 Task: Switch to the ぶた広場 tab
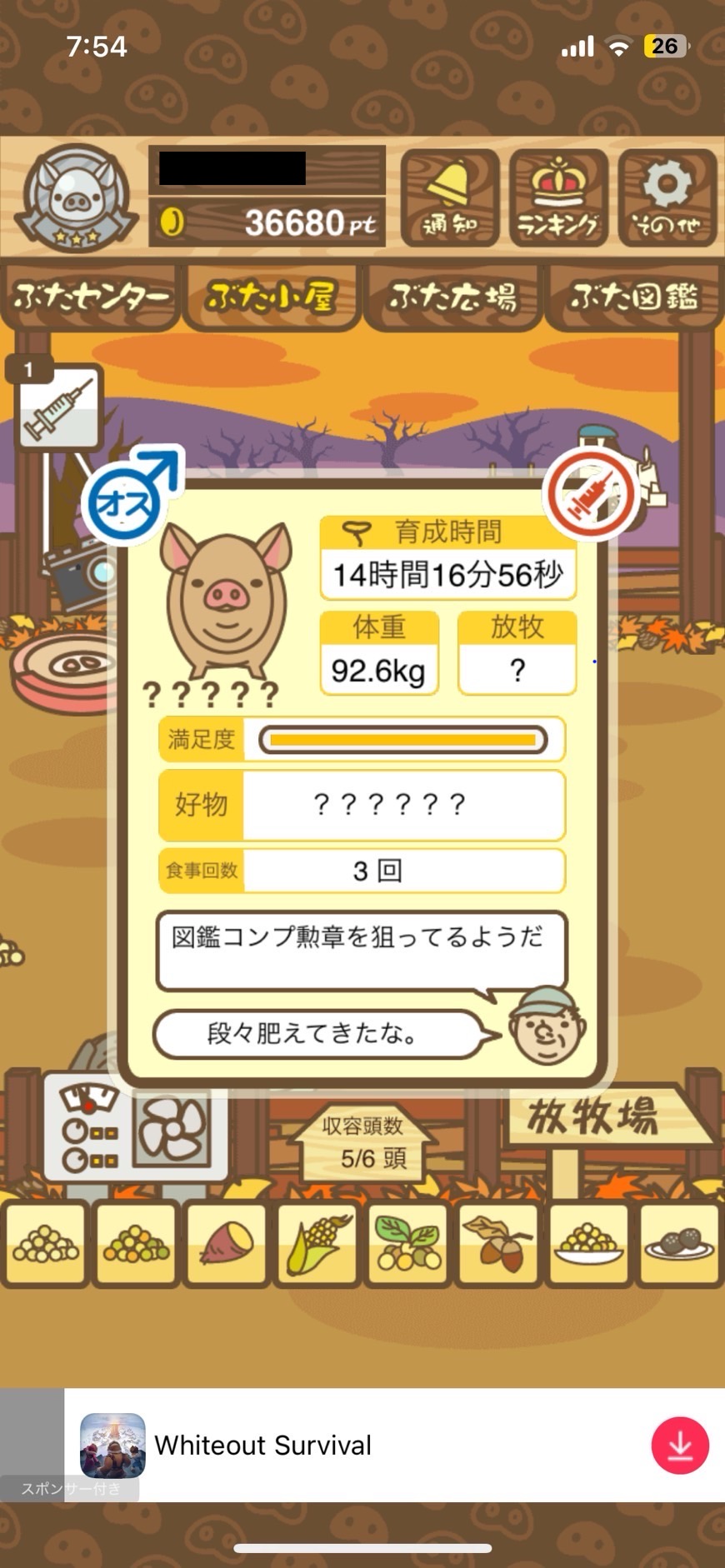point(453,297)
